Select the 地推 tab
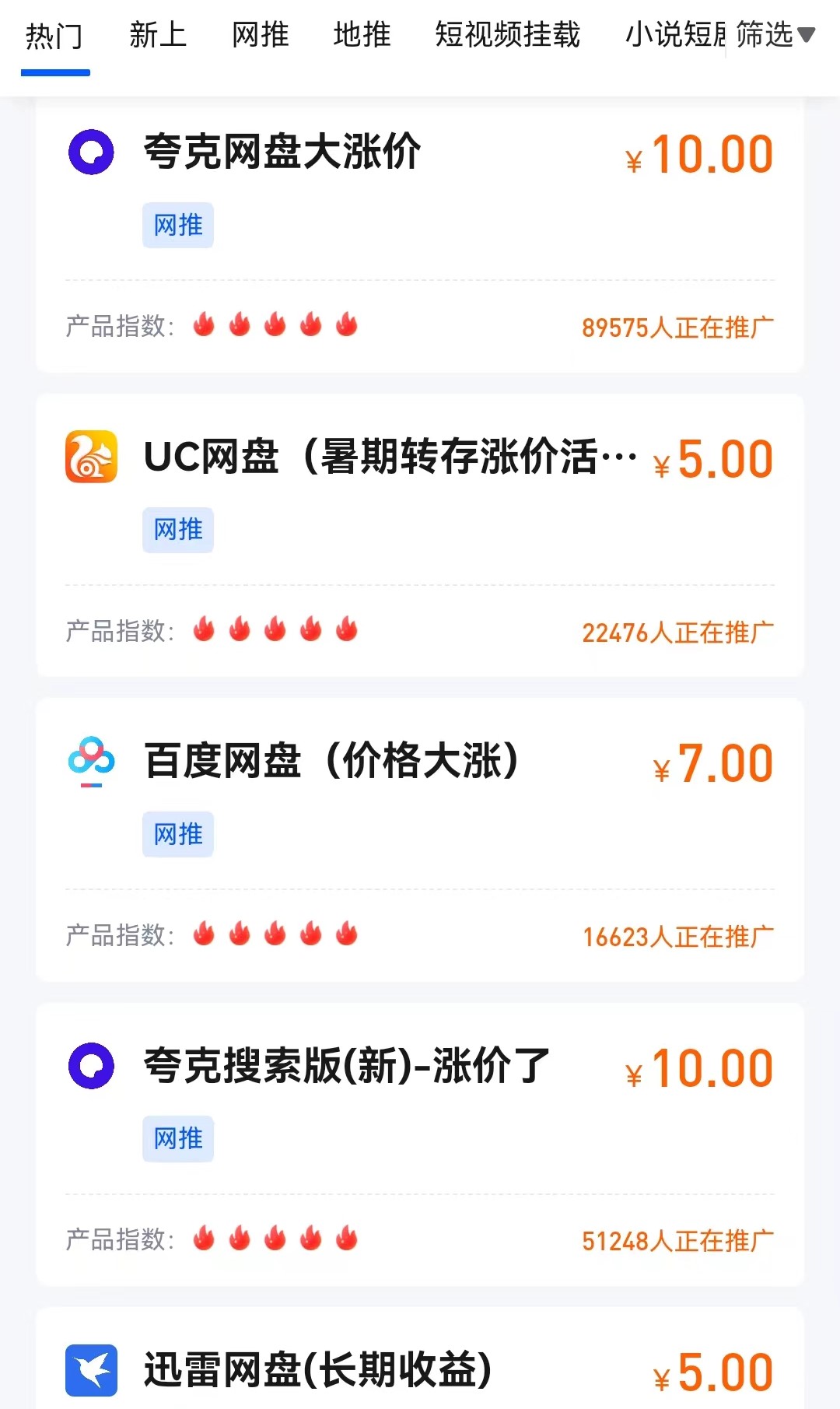The height and width of the screenshot is (1409, 840). click(x=362, y=35)
